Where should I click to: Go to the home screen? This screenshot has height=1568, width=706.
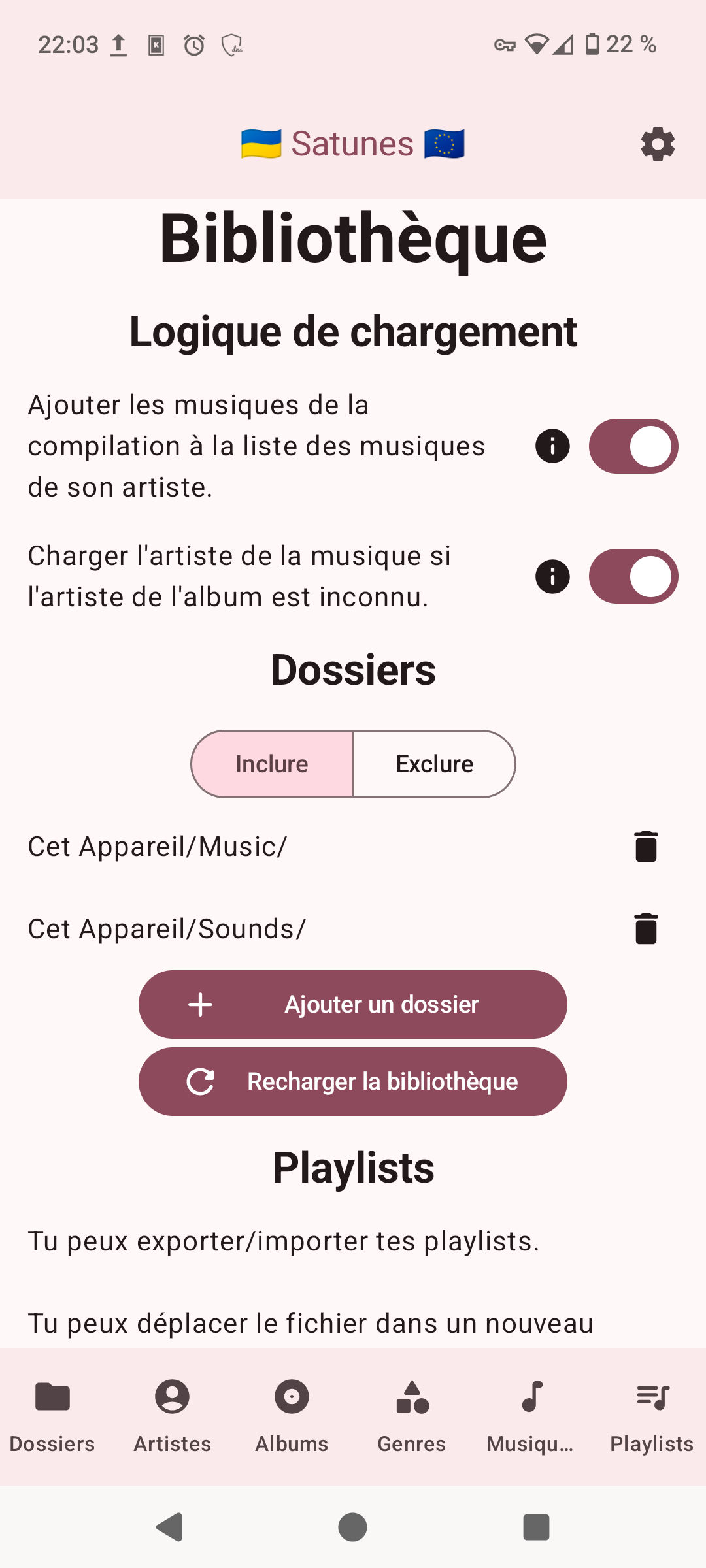353,1527
